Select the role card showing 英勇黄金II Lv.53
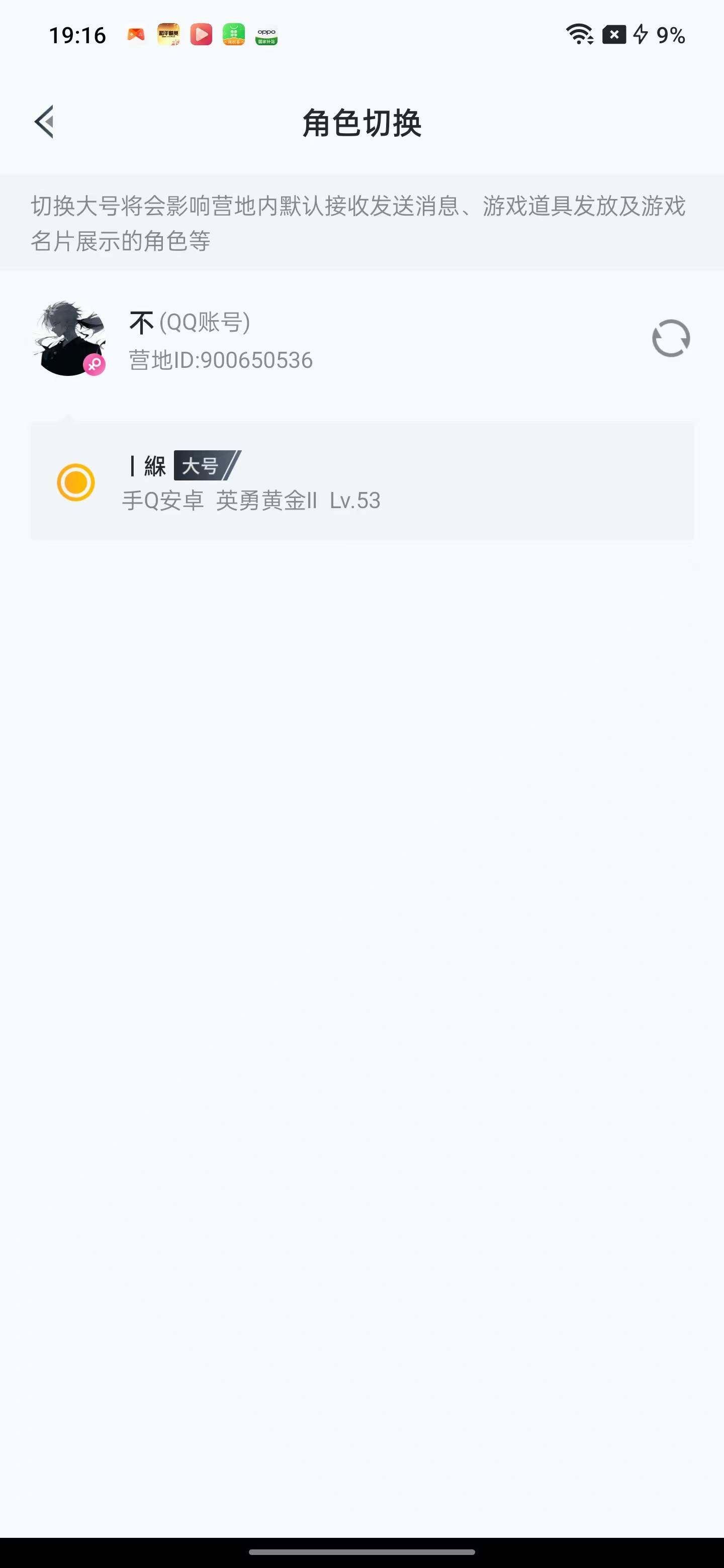724x1568 pixels. coord(361,481)
